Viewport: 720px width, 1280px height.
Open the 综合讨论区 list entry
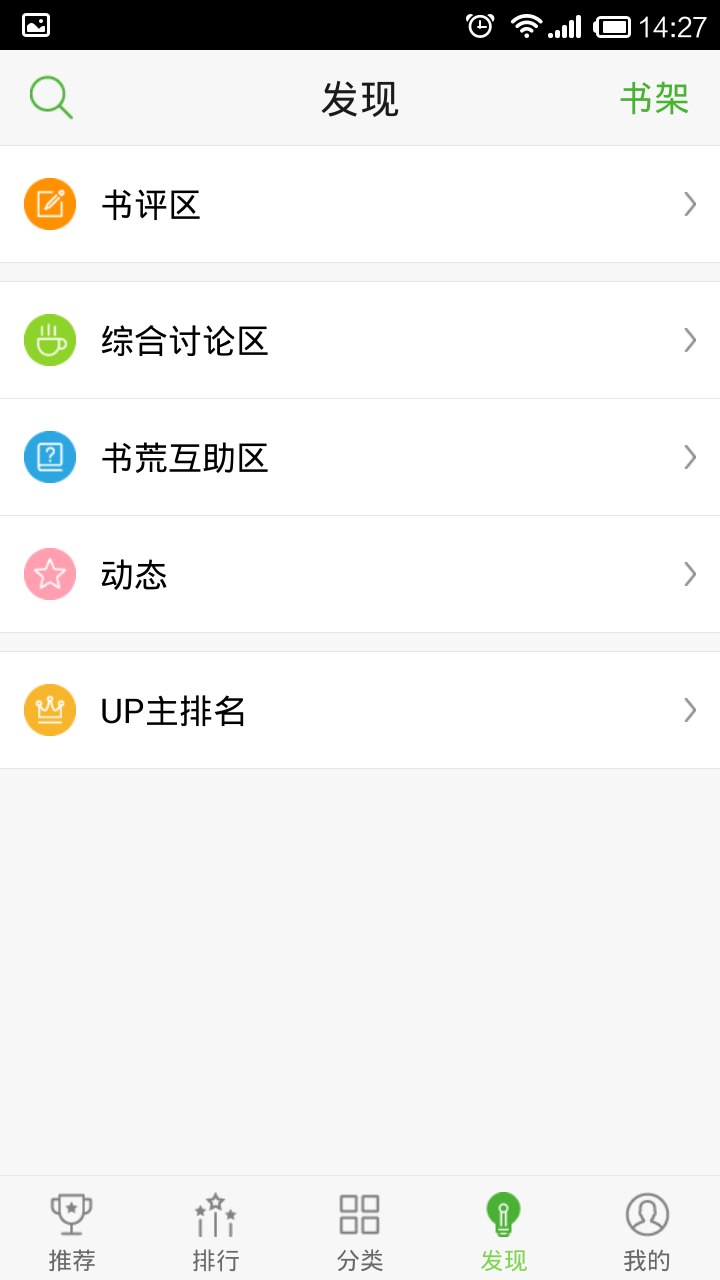tap(360, 340)
